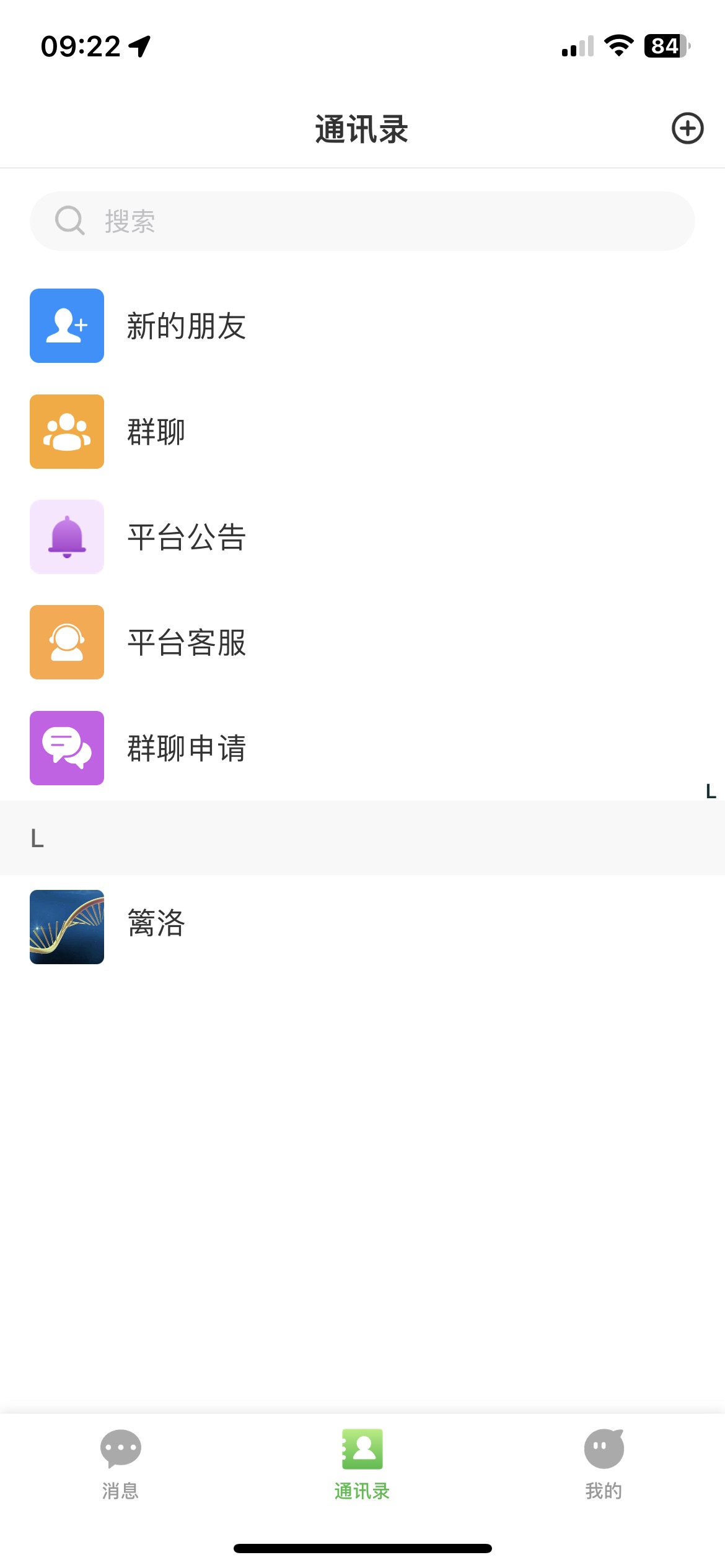Switch to the 消息 tab
The height and width of the screenshot is (1568, 725).
[120, 1464]
